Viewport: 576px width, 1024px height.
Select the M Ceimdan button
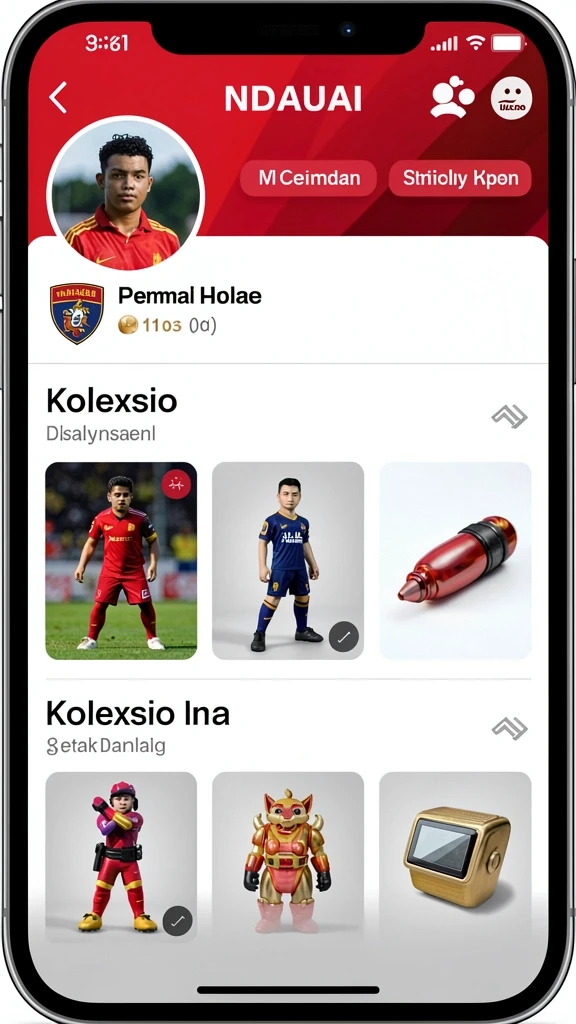(x=308, y=178)
